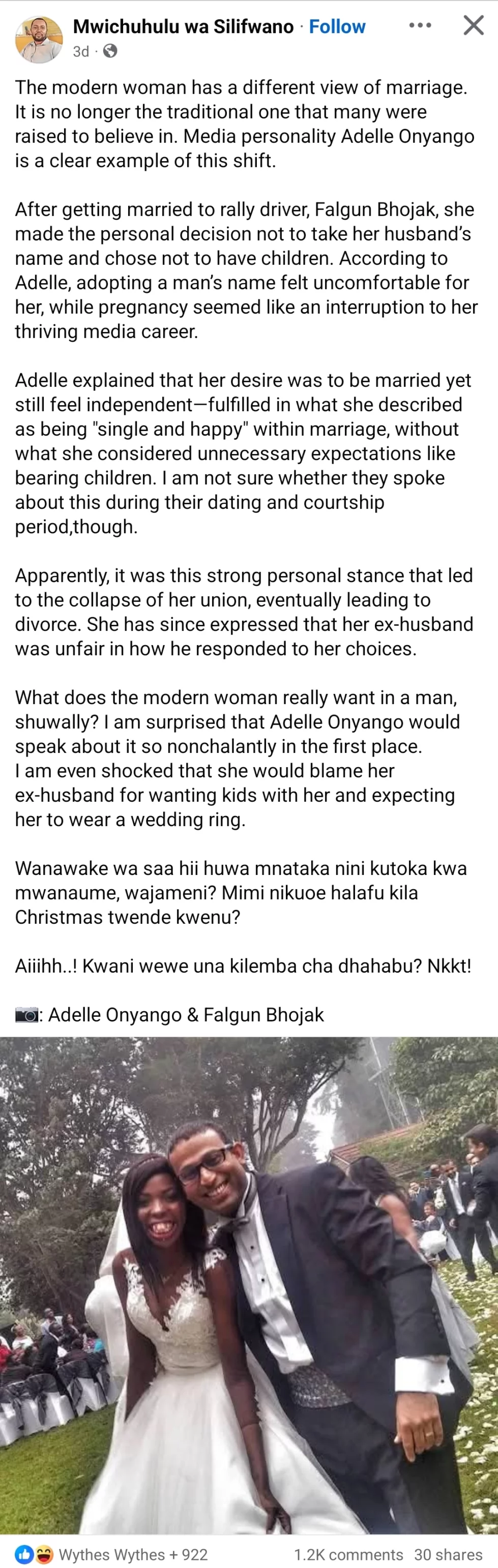
Task: Open the post overflow menu
Action: [x=420, y=25]
